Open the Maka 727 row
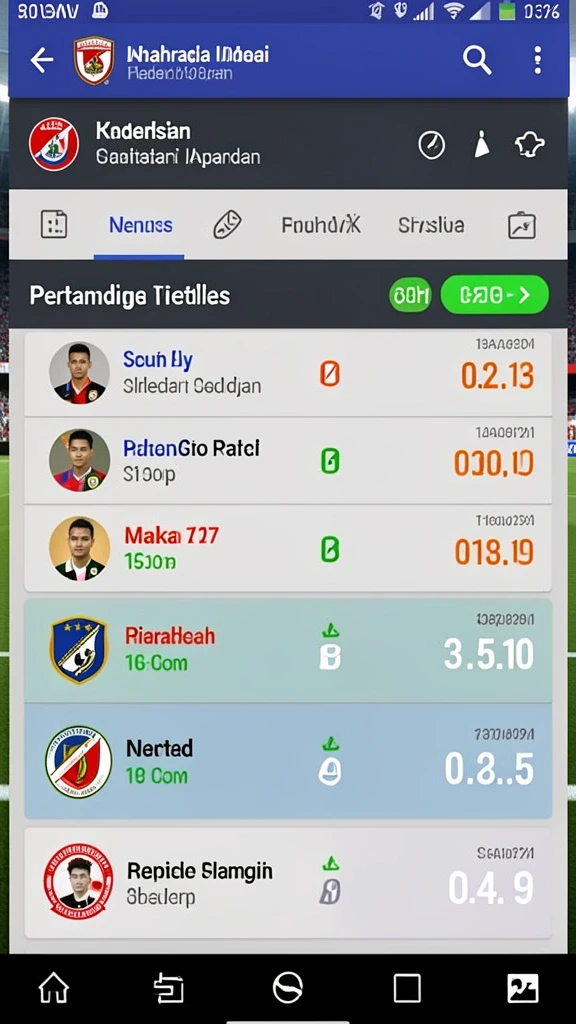Screen dimensions: 576x1024 coord(288,549)
